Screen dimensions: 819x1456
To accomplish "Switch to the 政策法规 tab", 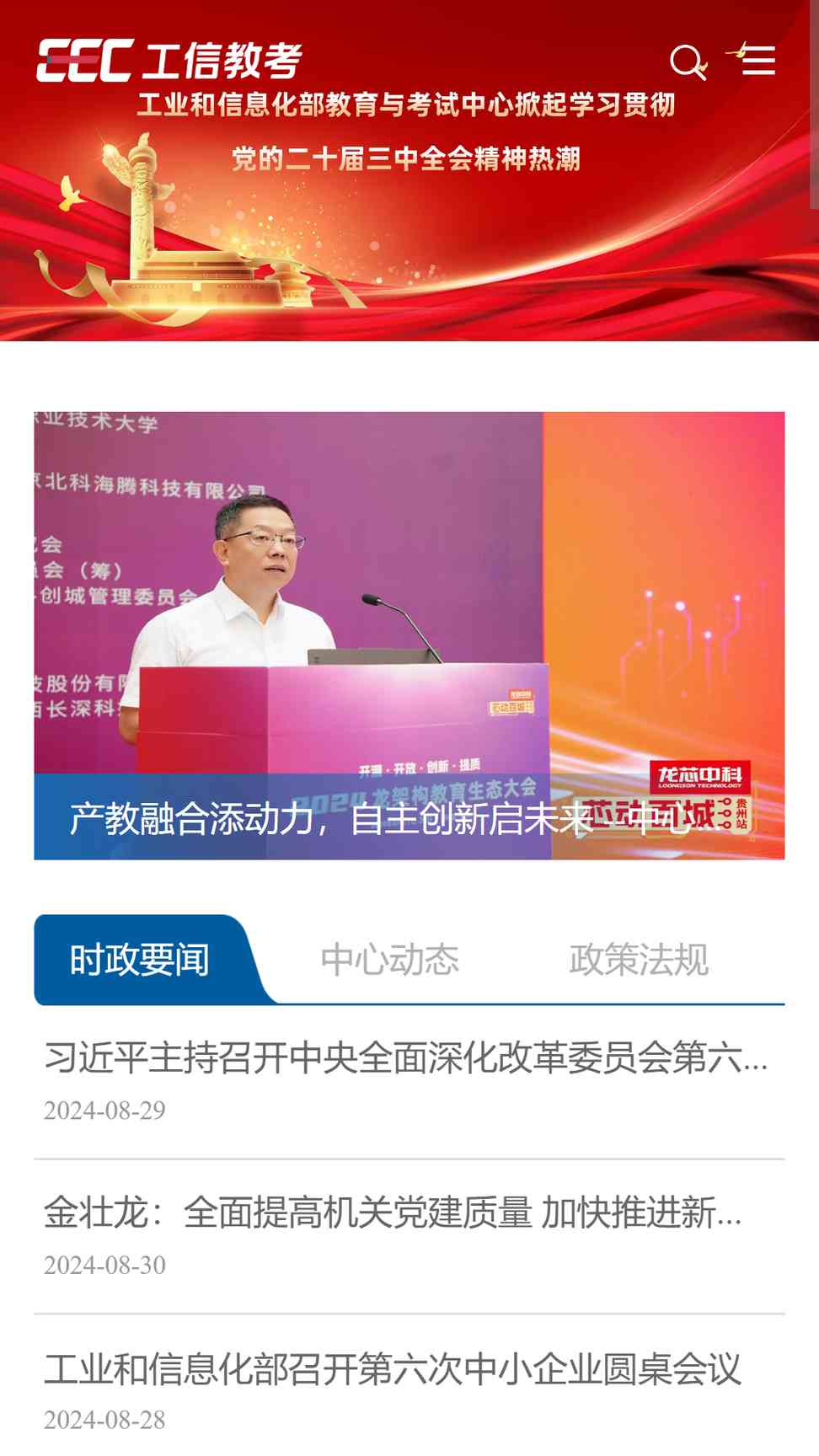I will click(x=639, y=960).
